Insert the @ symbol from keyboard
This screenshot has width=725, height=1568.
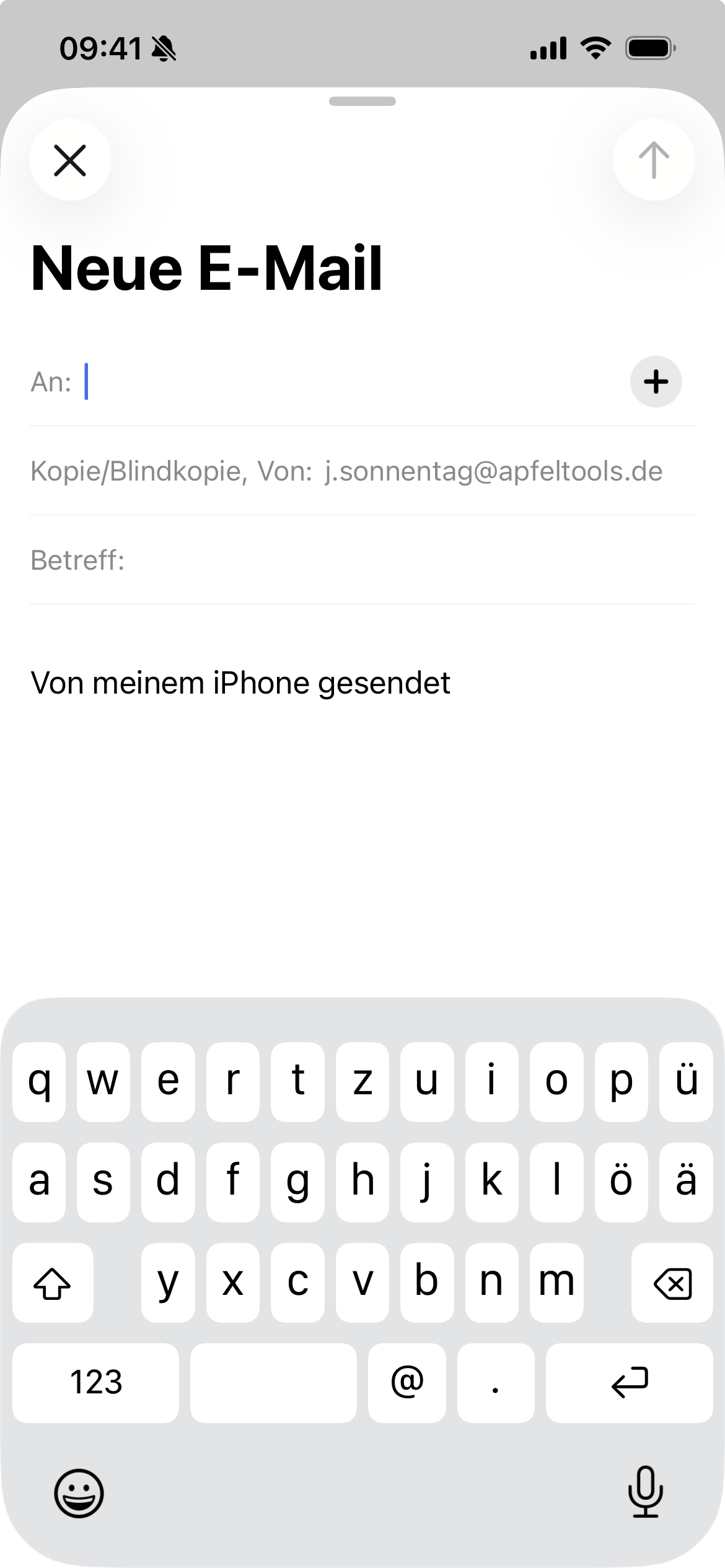(406, 1382)
